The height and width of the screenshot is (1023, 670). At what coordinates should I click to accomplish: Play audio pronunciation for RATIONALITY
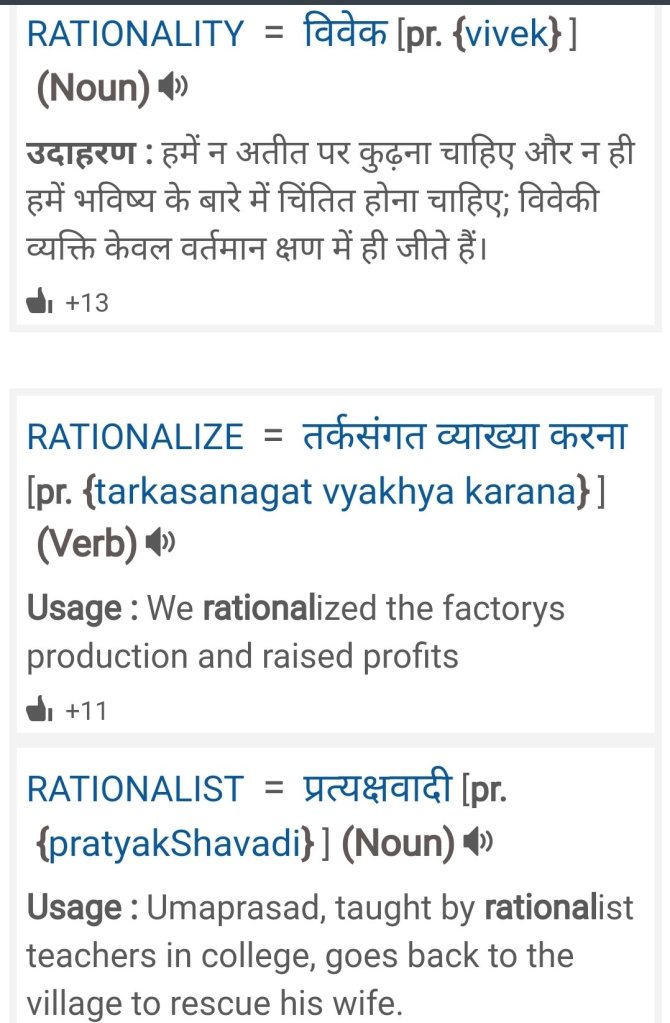click(x=174, y=90)
